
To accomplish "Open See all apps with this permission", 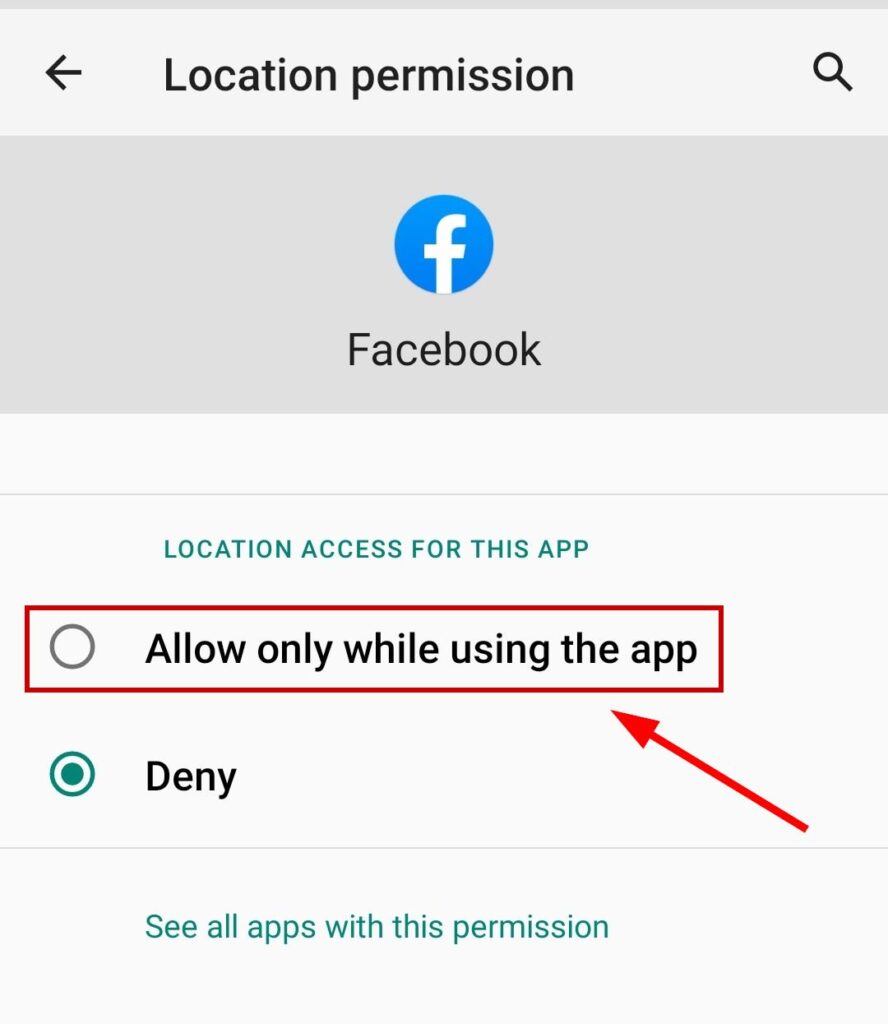I will [376, 926].
